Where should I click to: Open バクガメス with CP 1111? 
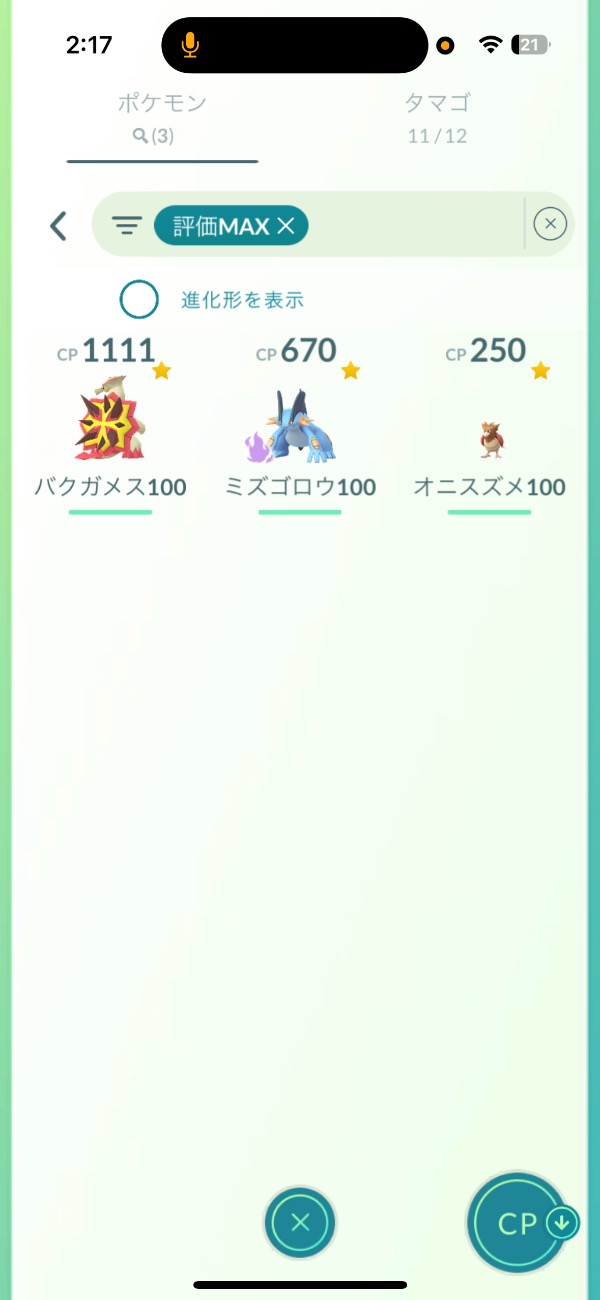click(x=110, y=425)
